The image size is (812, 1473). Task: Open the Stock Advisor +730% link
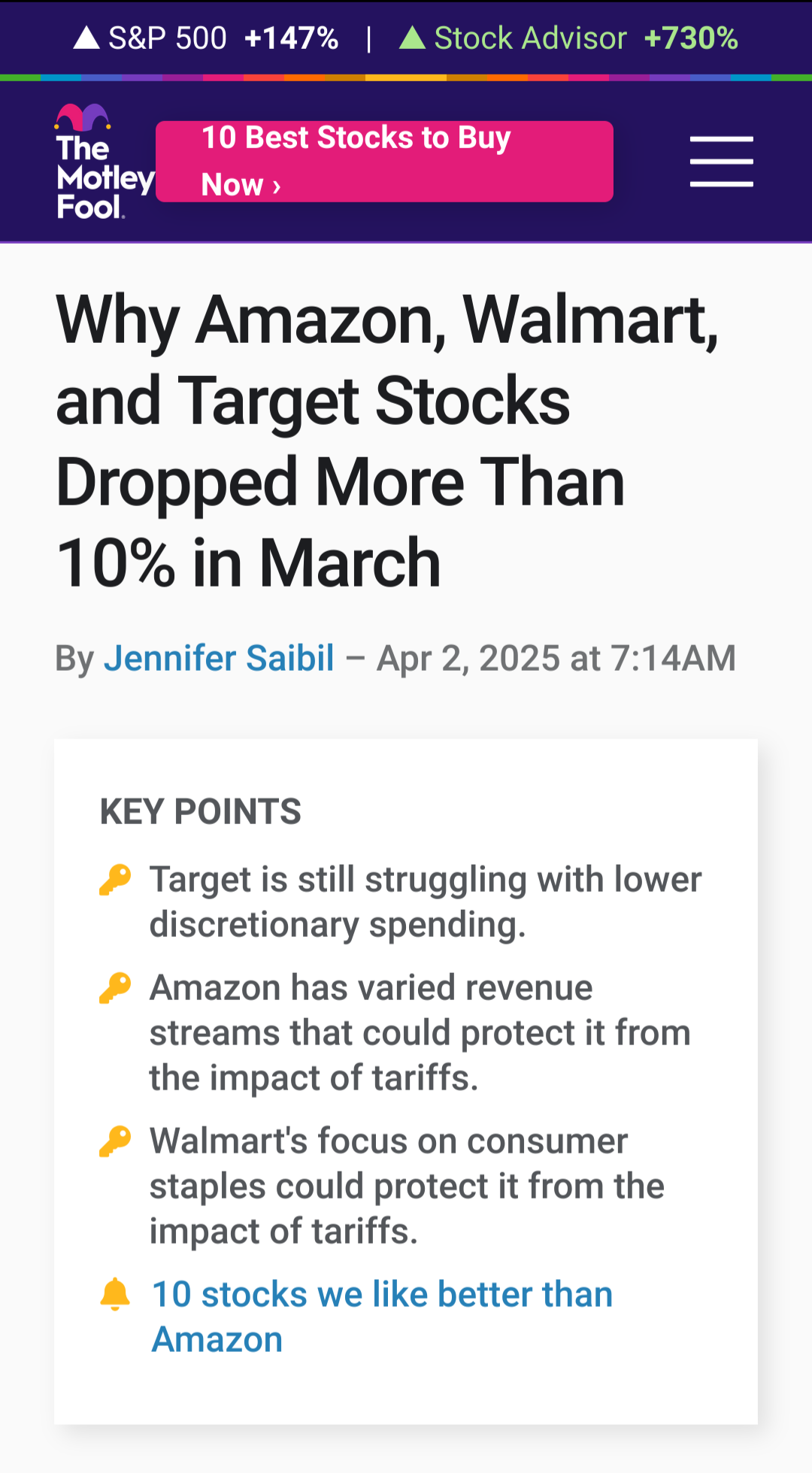point(568,38)
